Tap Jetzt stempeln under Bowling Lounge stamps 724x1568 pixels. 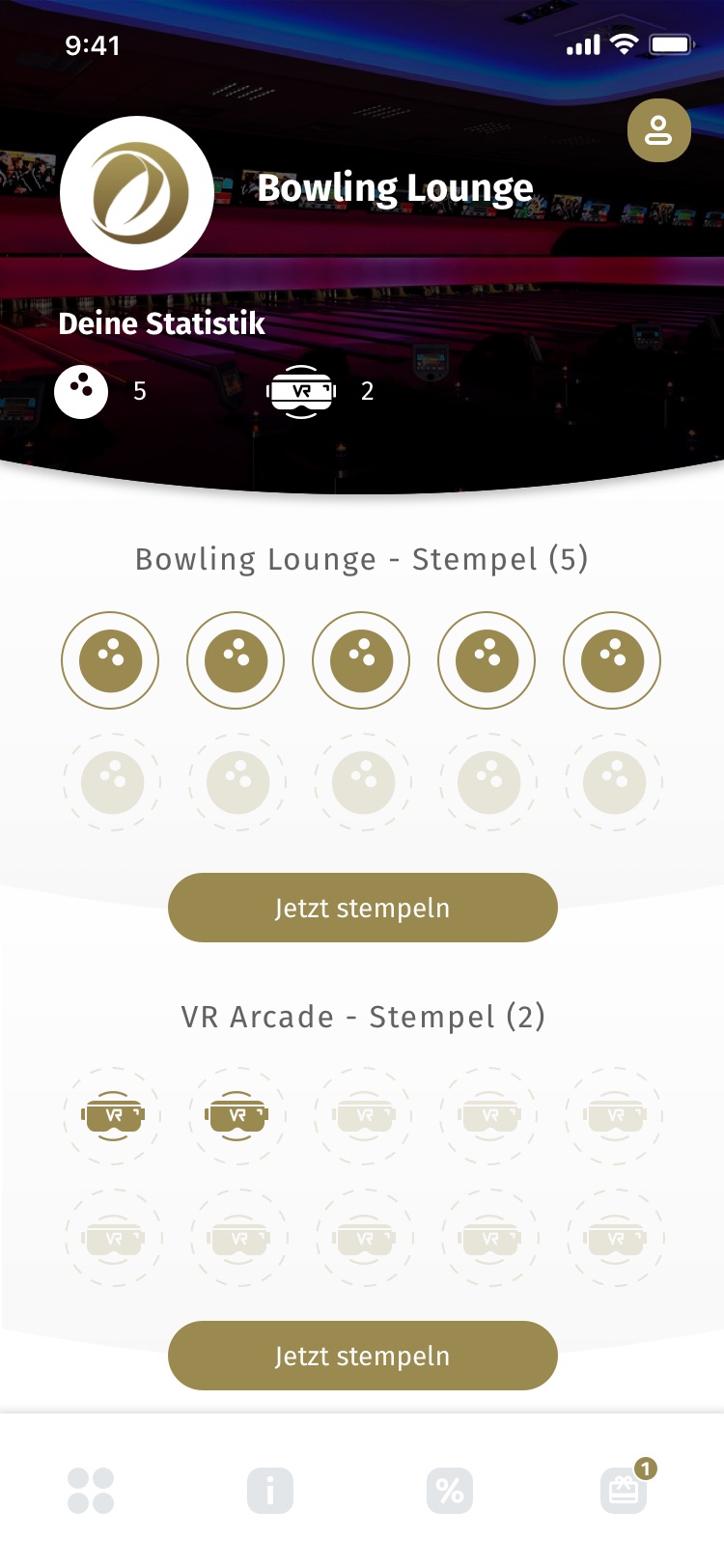coord(362,908)
